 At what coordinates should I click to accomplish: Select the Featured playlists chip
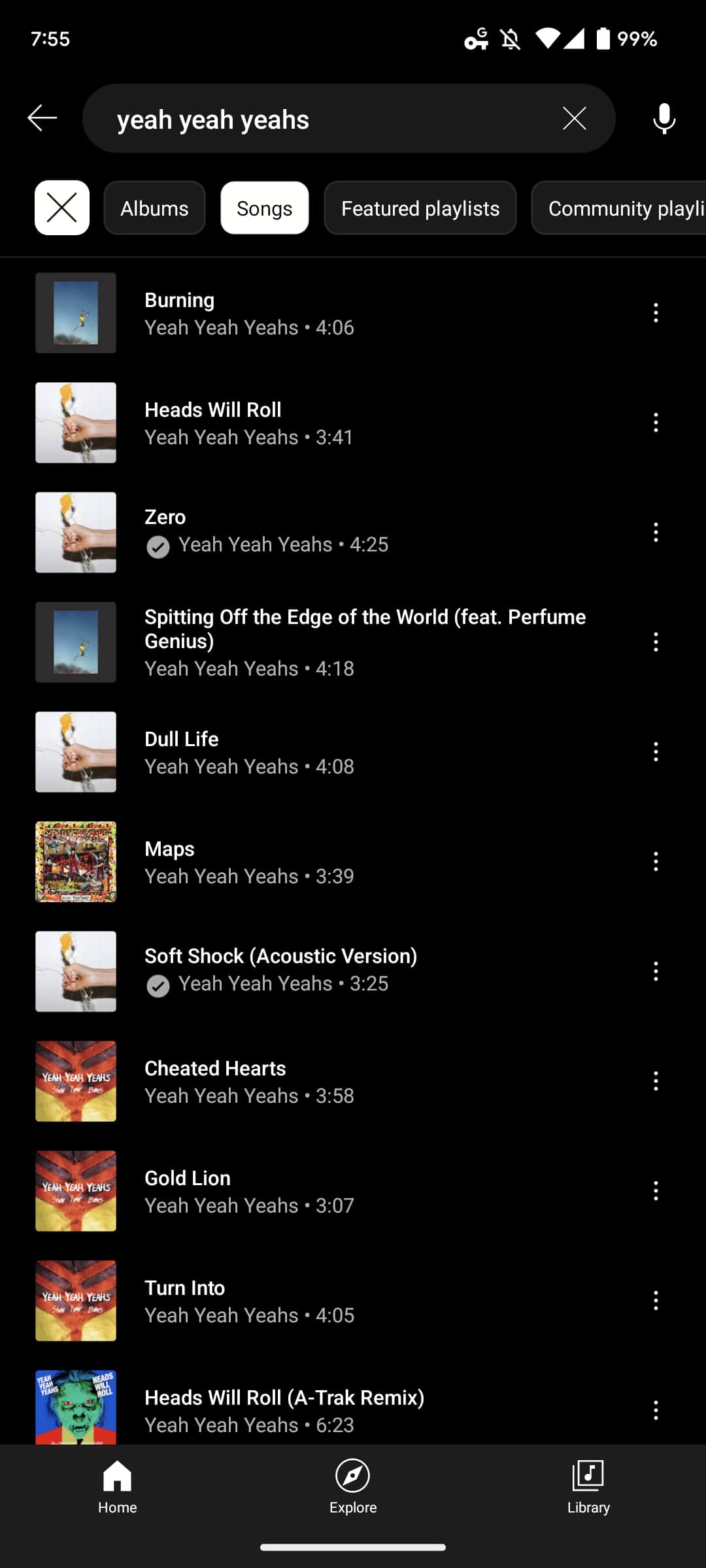[x=420, y=208]
